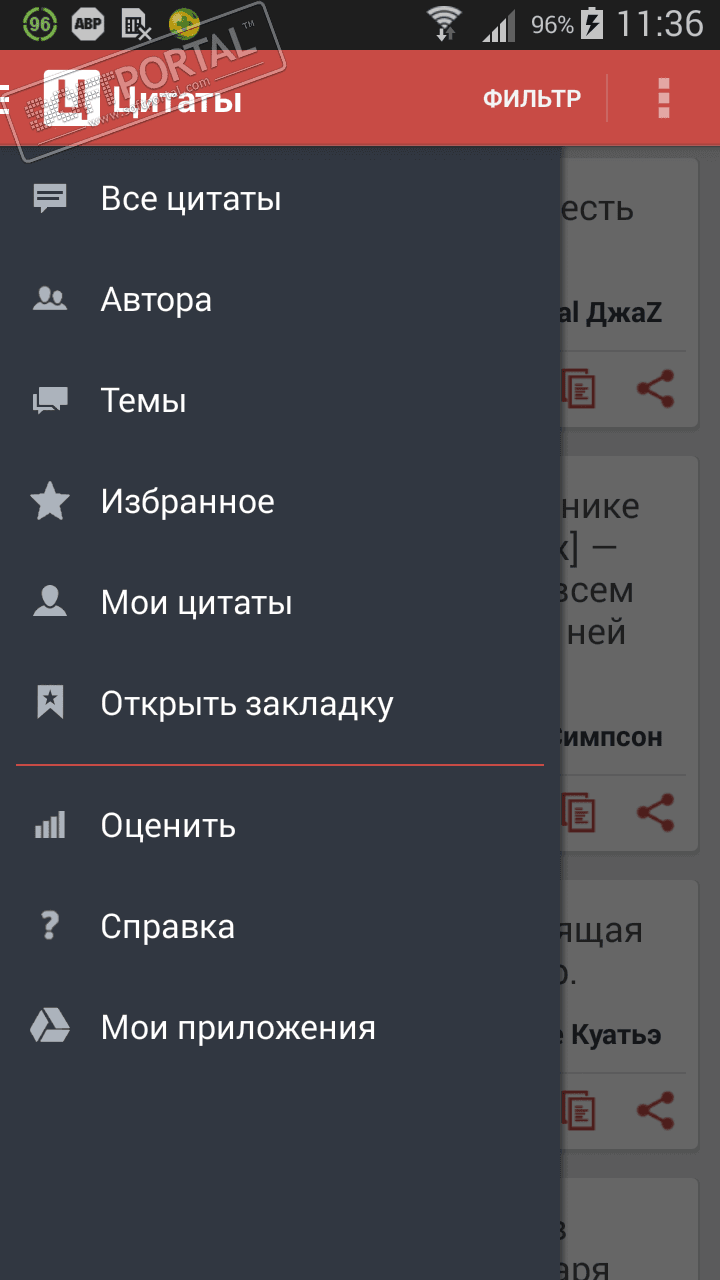Screen dimensions: 720x1280
Task: Open the Справка help page
Action: (167, 927)
